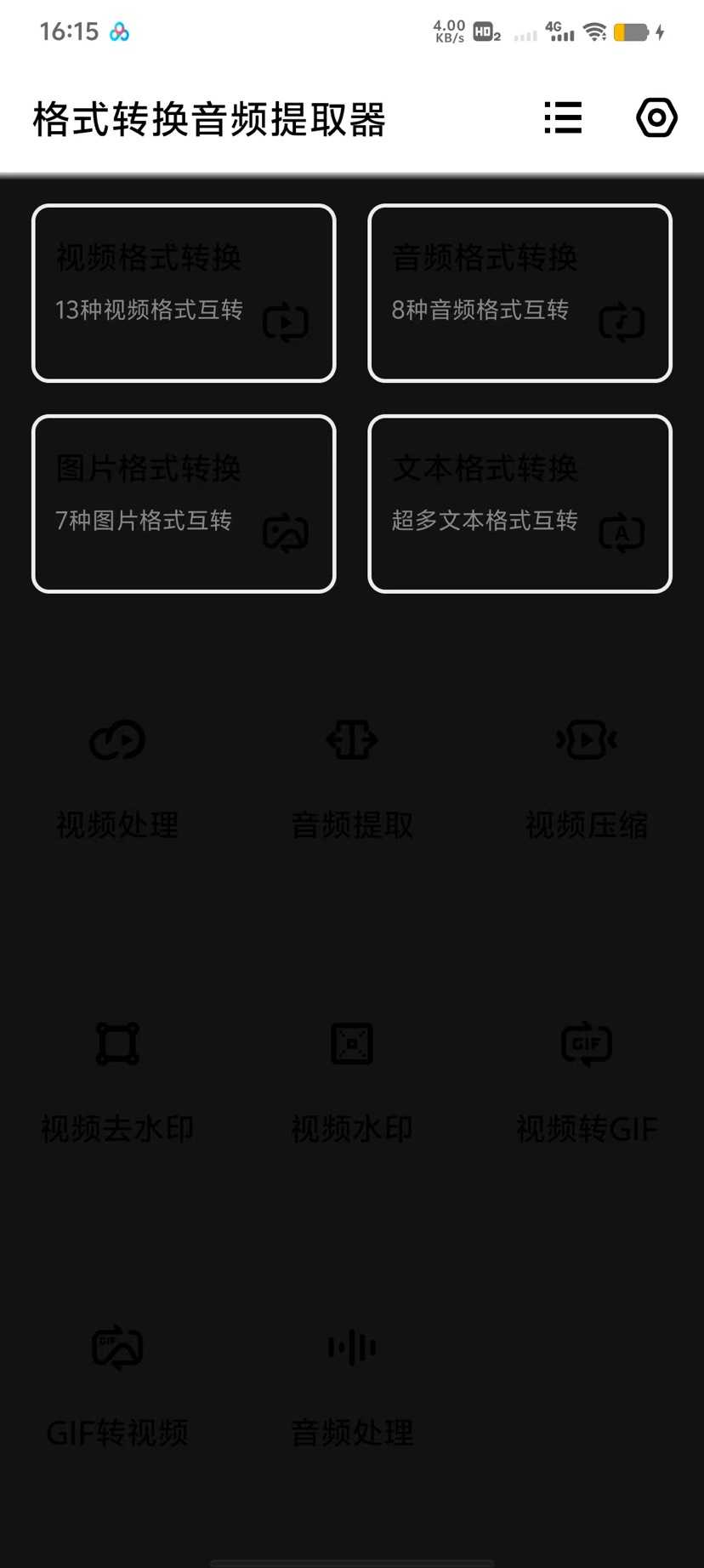Open the settings gear icon

pyautogui.click(x=656, y=118)
